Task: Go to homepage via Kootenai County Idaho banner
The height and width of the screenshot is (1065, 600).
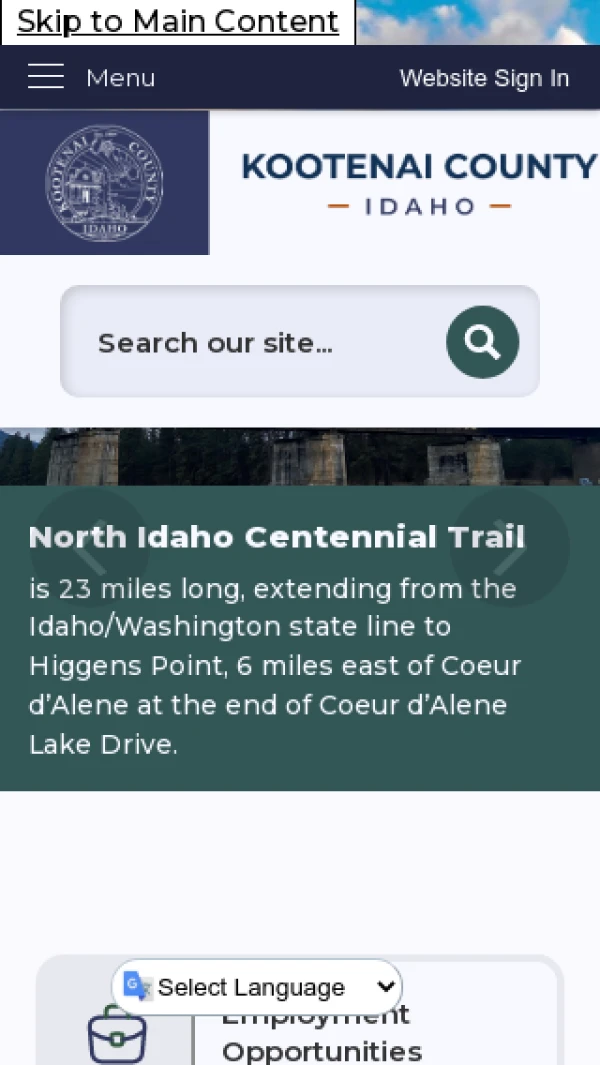Action: (300, 183)
